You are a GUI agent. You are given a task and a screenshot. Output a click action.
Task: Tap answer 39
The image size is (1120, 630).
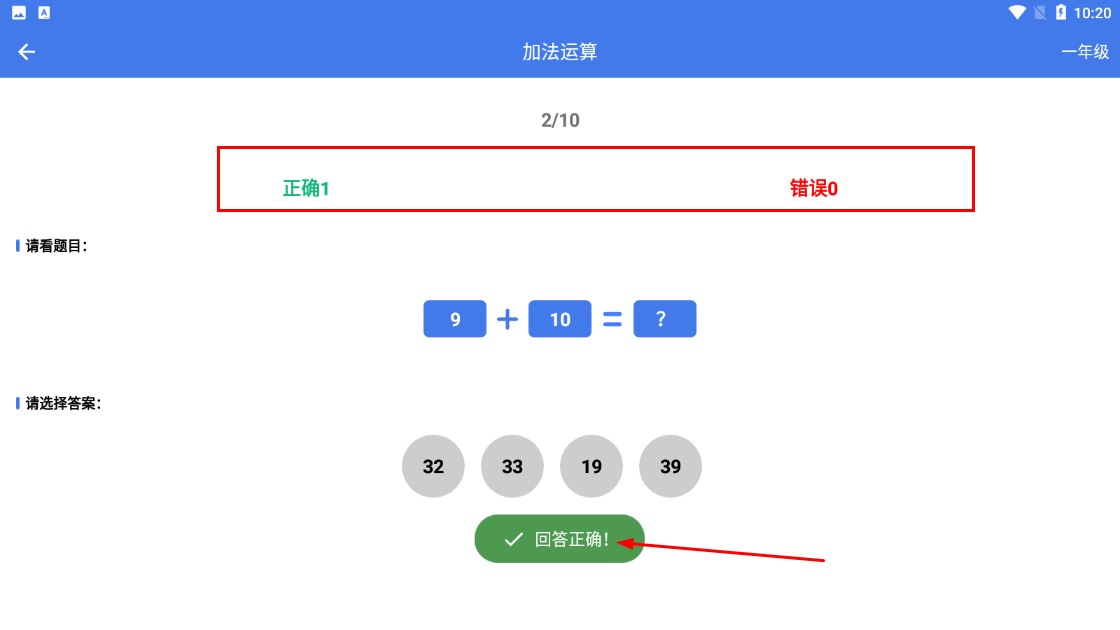[670, 466]
